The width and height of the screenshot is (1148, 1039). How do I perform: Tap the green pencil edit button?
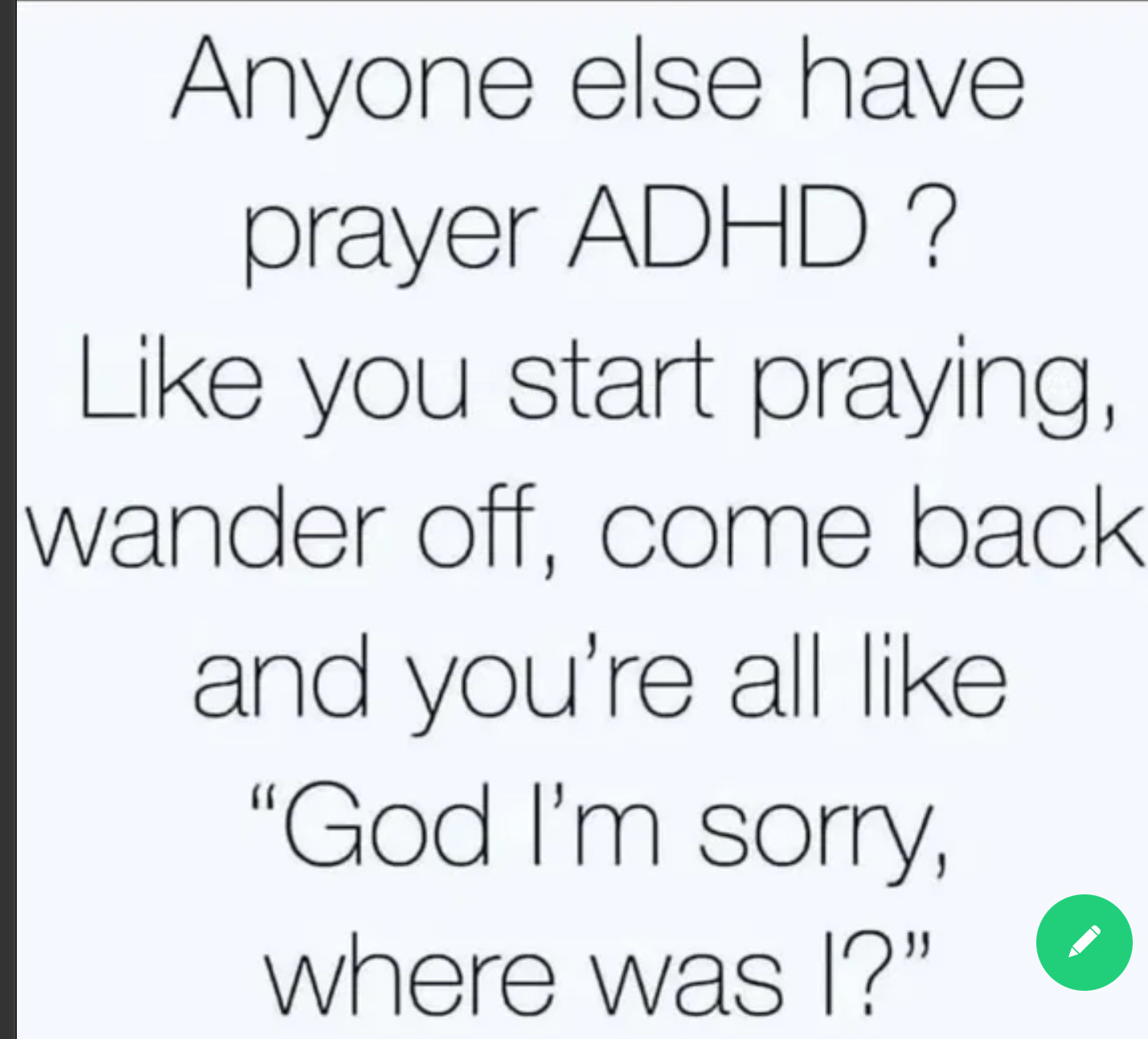click(1084, 942)
